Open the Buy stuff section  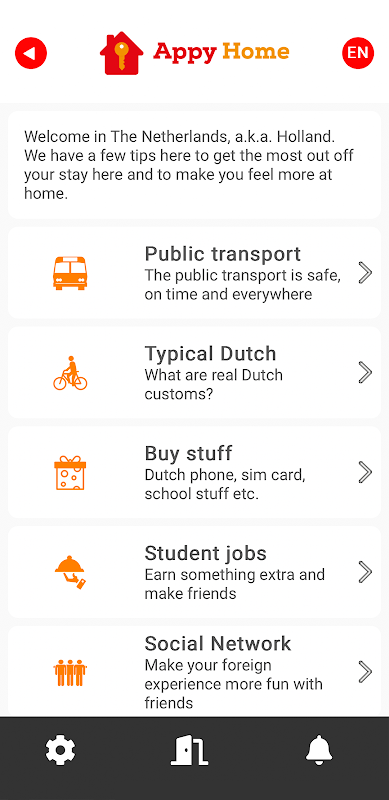194,472
